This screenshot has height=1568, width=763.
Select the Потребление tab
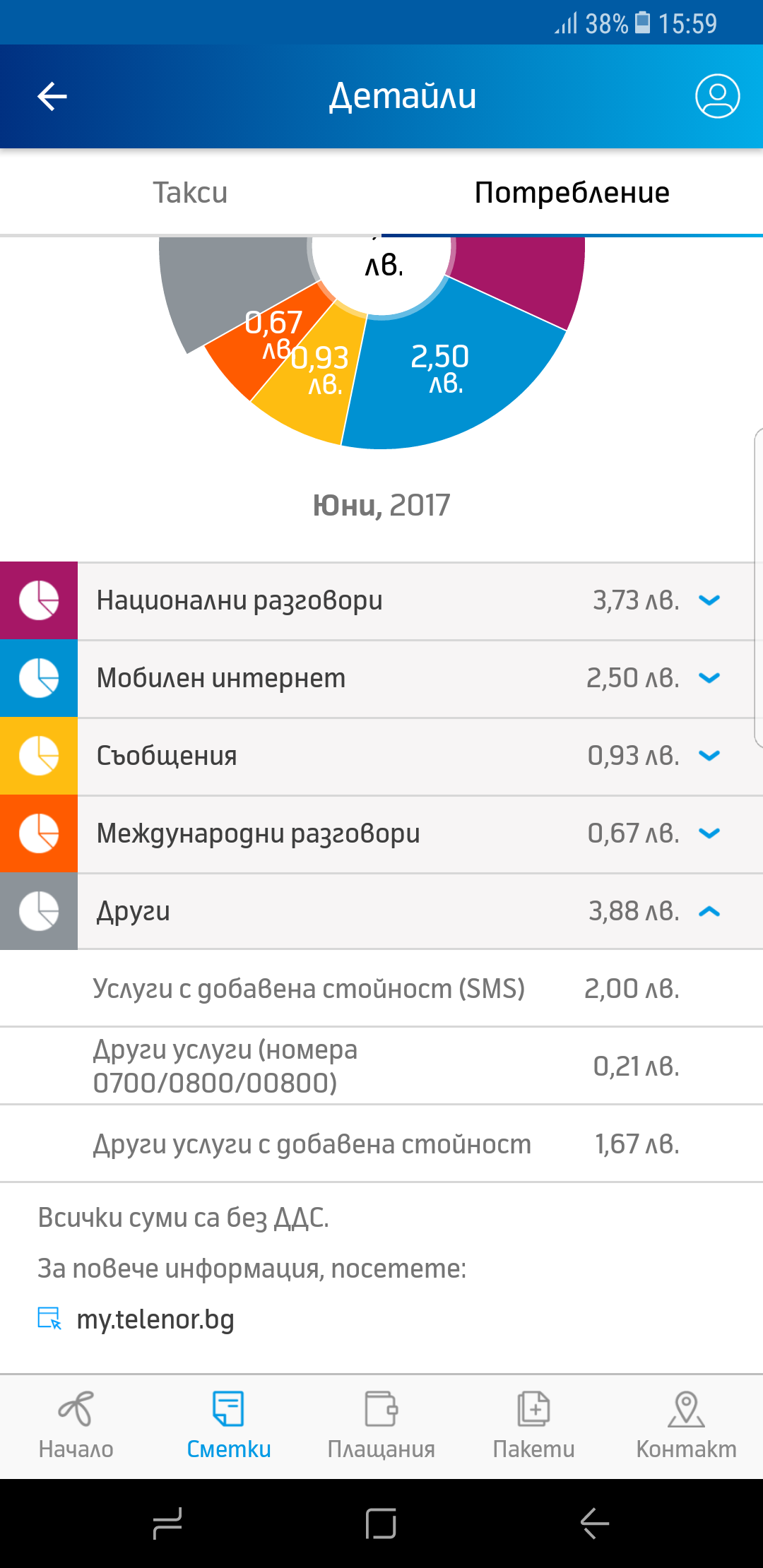coord(572,192)
